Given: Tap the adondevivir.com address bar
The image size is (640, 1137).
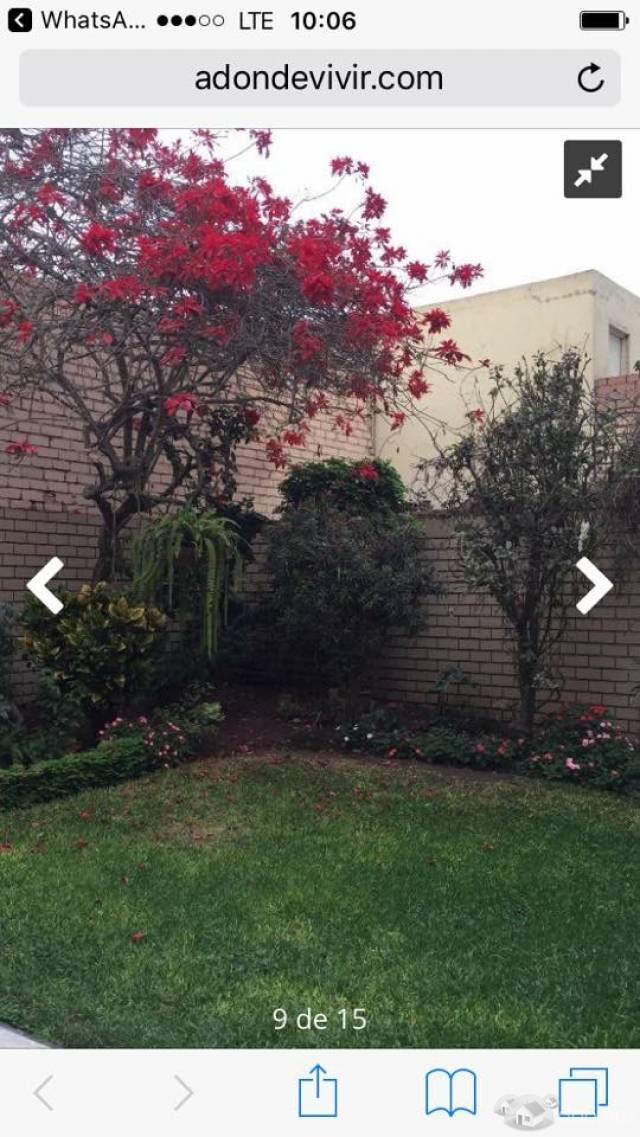Looking at the screenshot, I should 318,78.
